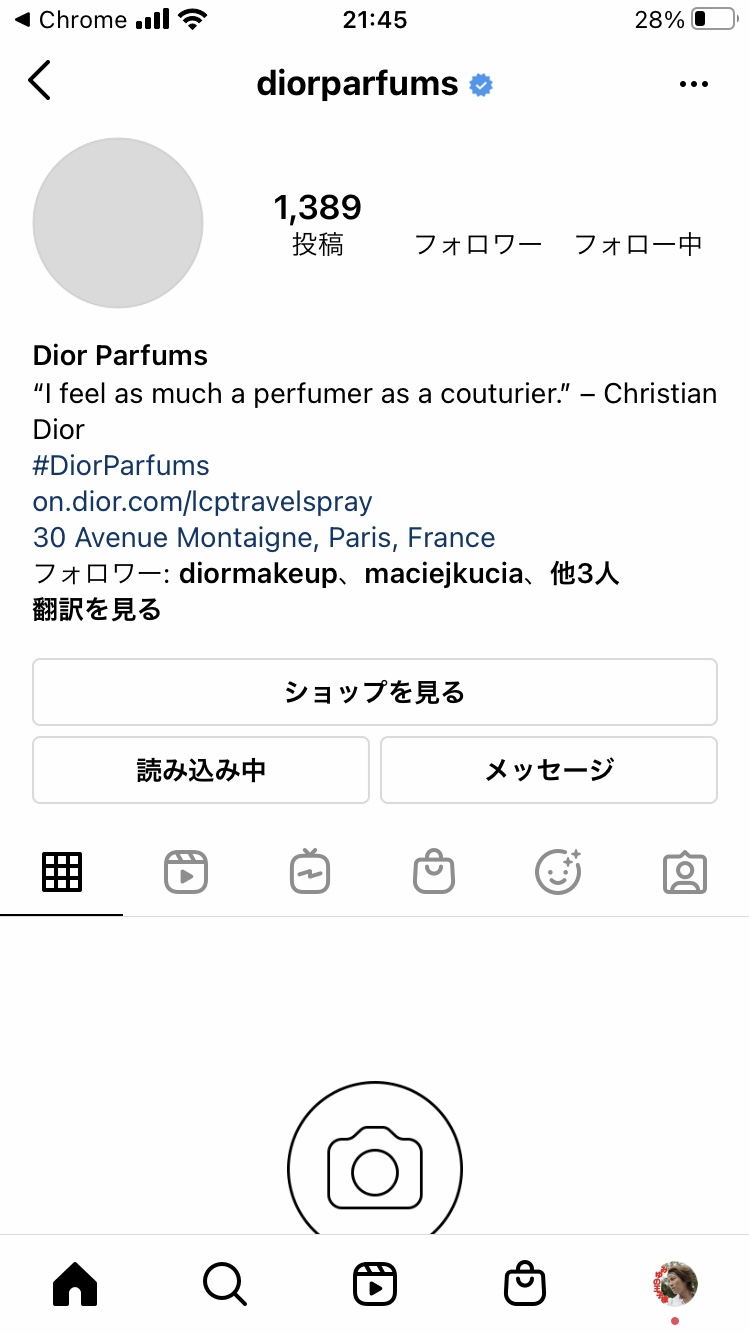This screenshot has height=1333, width=749.
Task: Switch to the shop bag profile tab
Action: pos(434,873)
